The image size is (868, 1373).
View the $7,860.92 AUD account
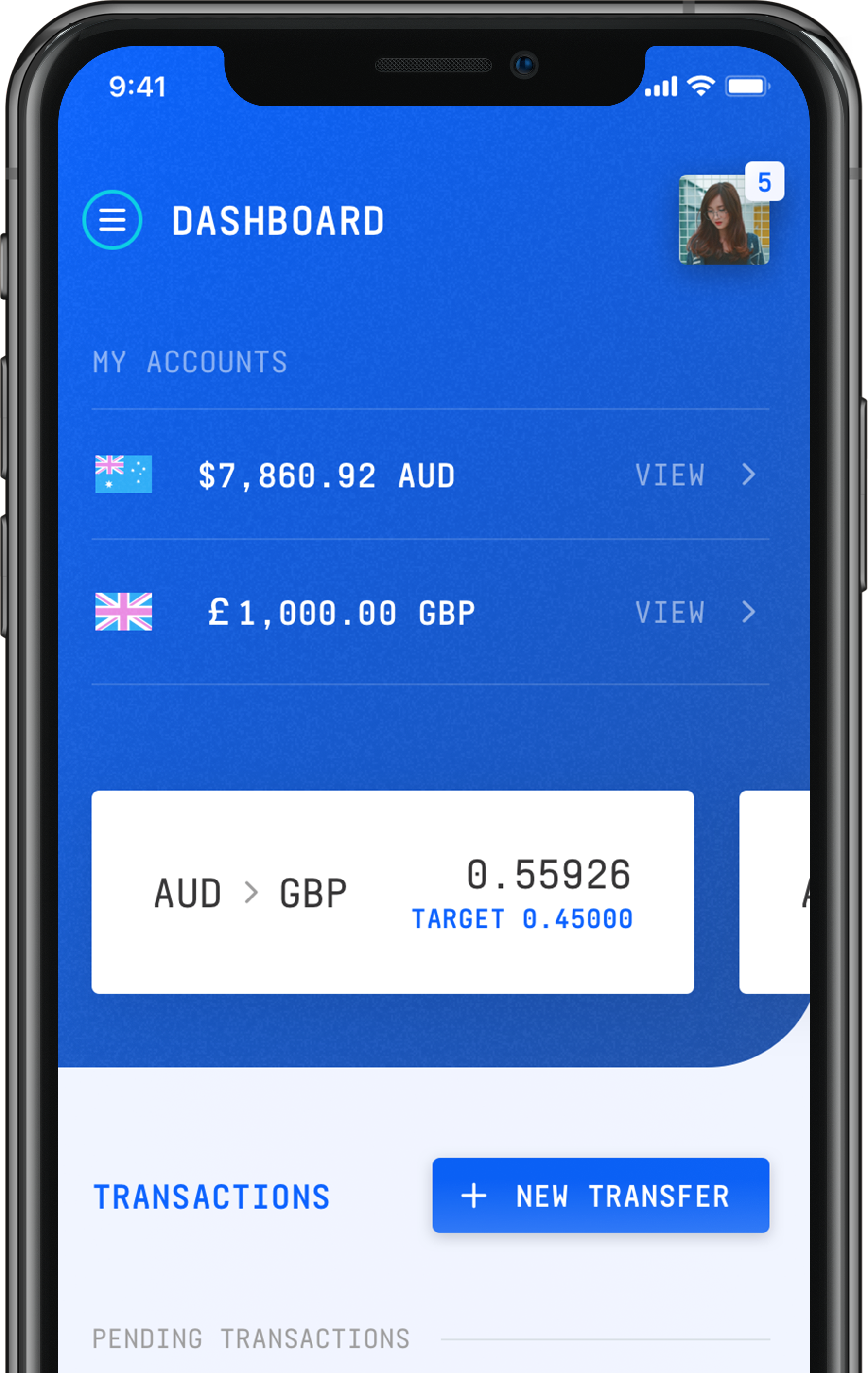coord(695,475)
